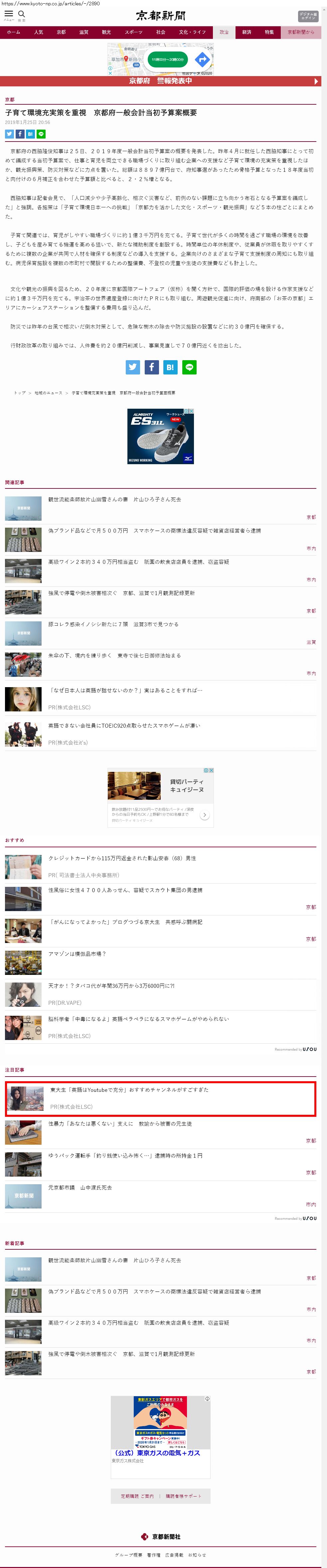Open the search icon
Viewport: 327px width, 1568px height.
click(21, 15)
